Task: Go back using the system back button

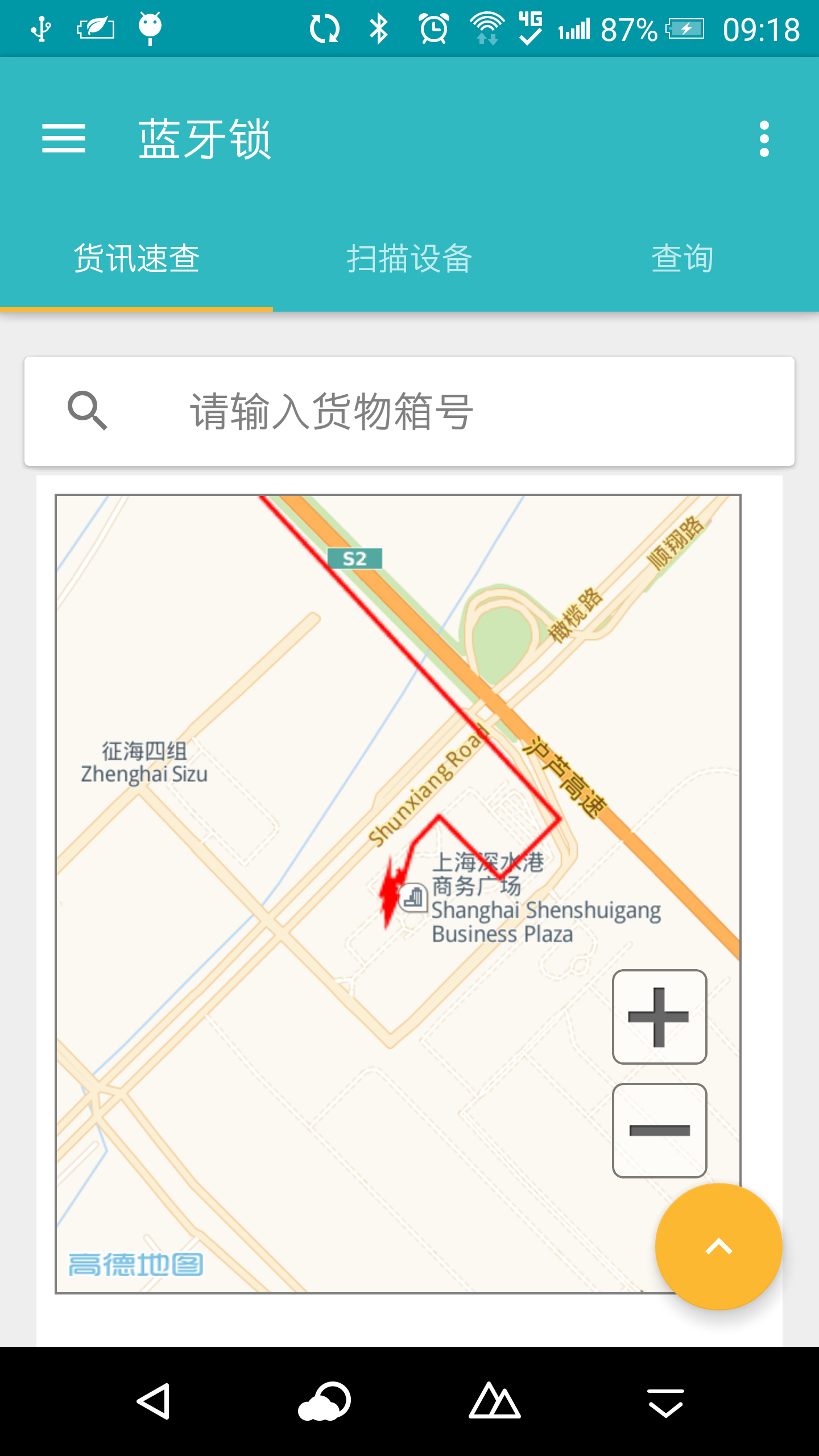Action: point(154,1401)
